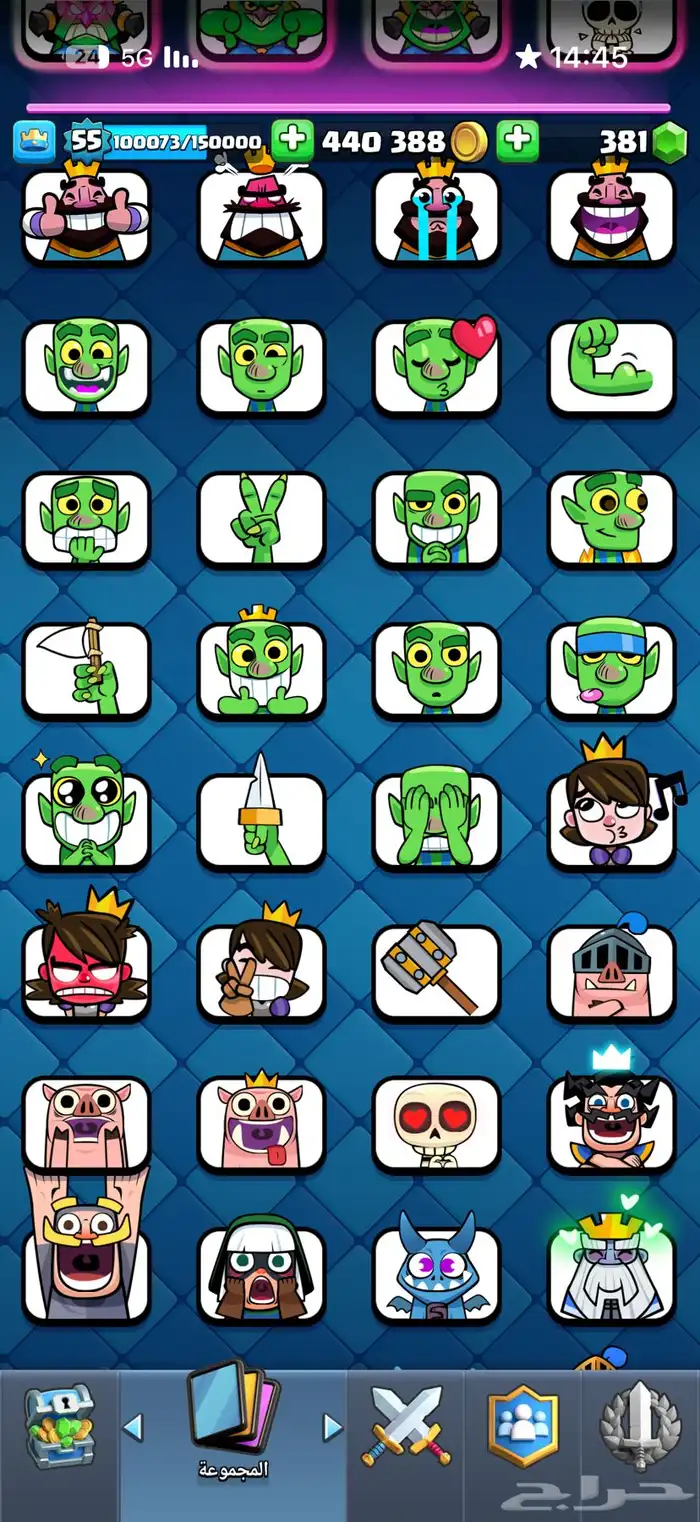
Task: Select the blue Minion emote
Action: click(x=436, y=1272)
